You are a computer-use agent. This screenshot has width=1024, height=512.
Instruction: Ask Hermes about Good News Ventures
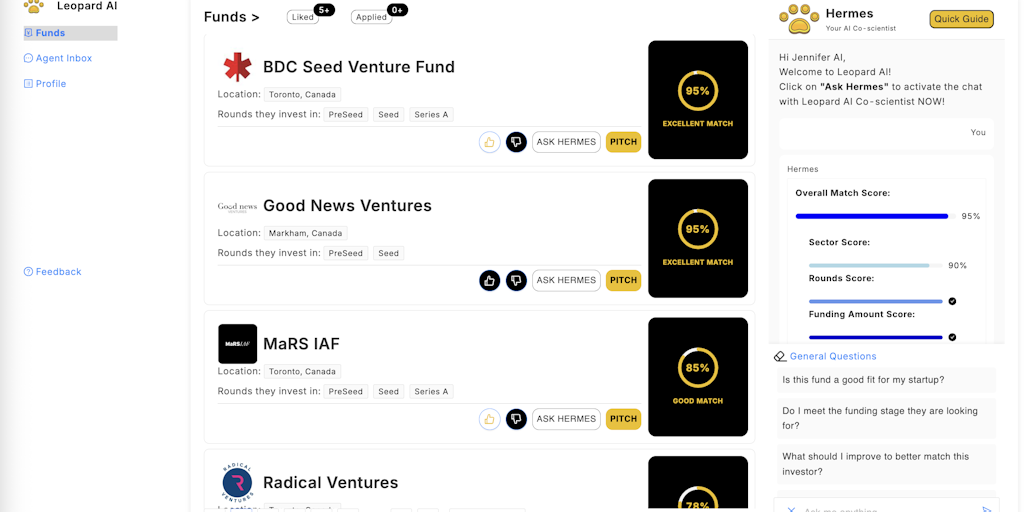(x=566, y=280)
